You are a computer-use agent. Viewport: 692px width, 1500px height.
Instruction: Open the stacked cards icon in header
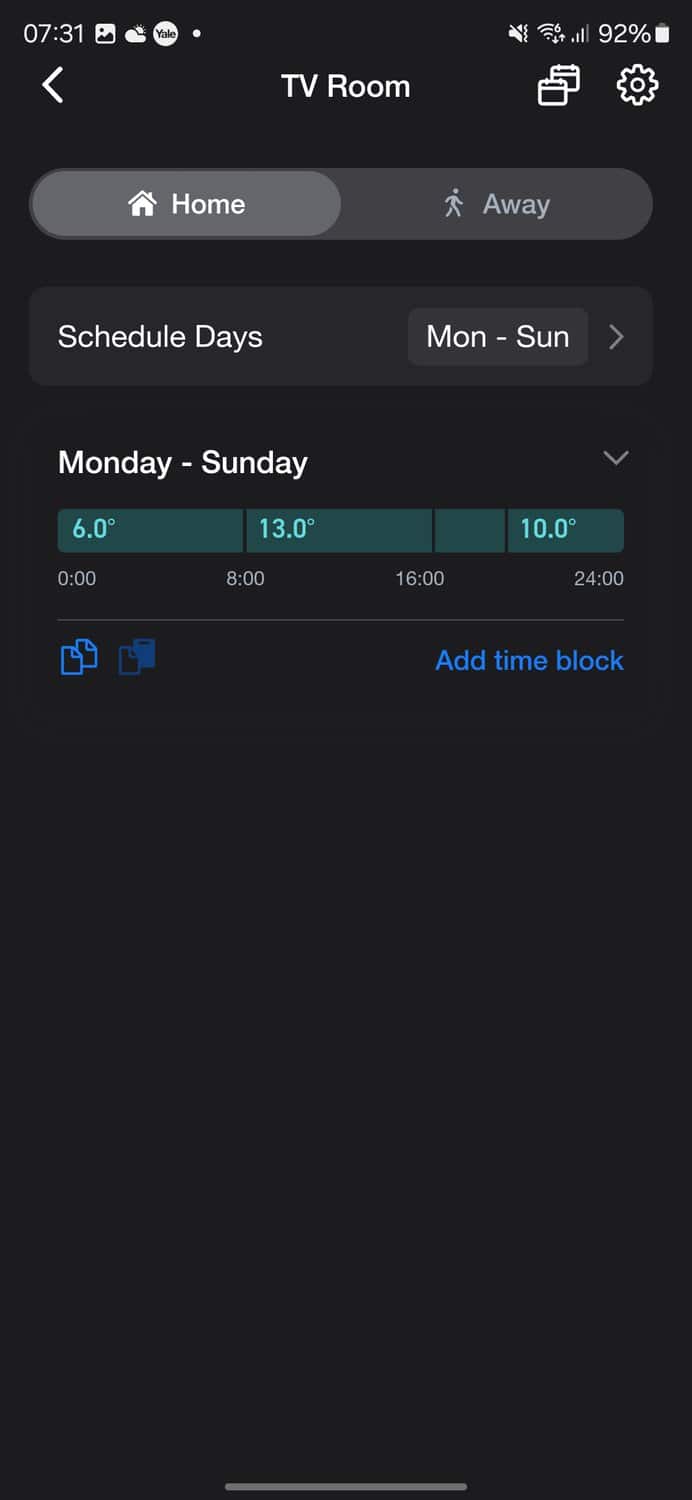(558, 86)
